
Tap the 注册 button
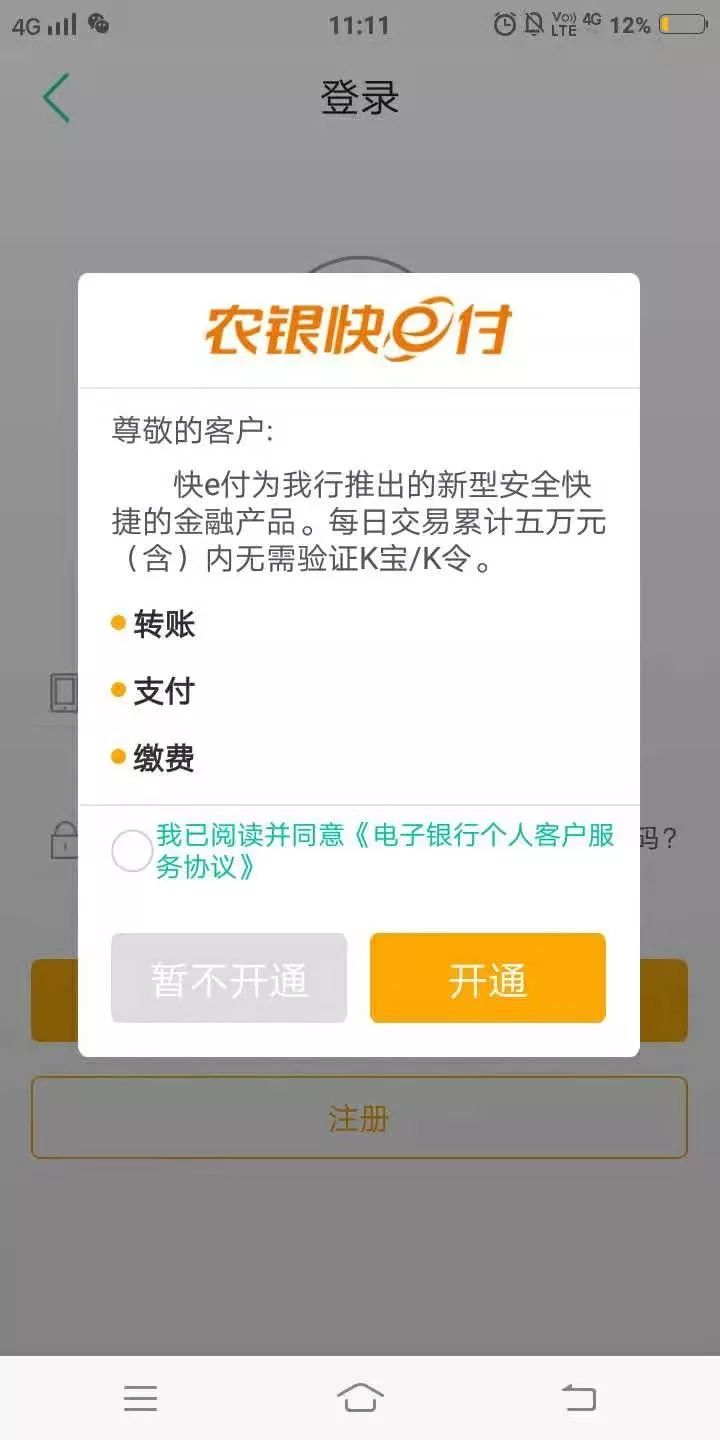359,1117
